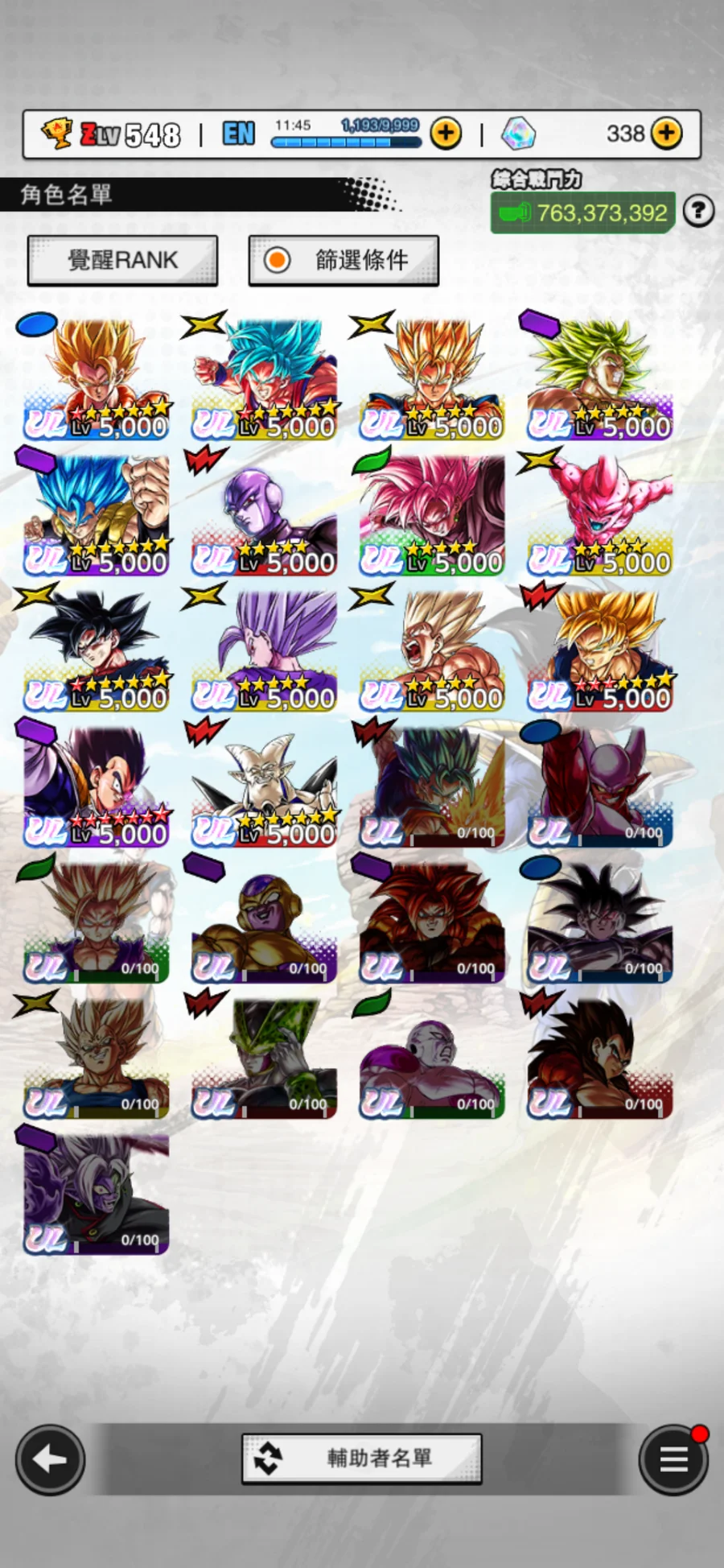Go back with the arrow button
This screenshot has height=1568, width=724.
point(50,1459)
